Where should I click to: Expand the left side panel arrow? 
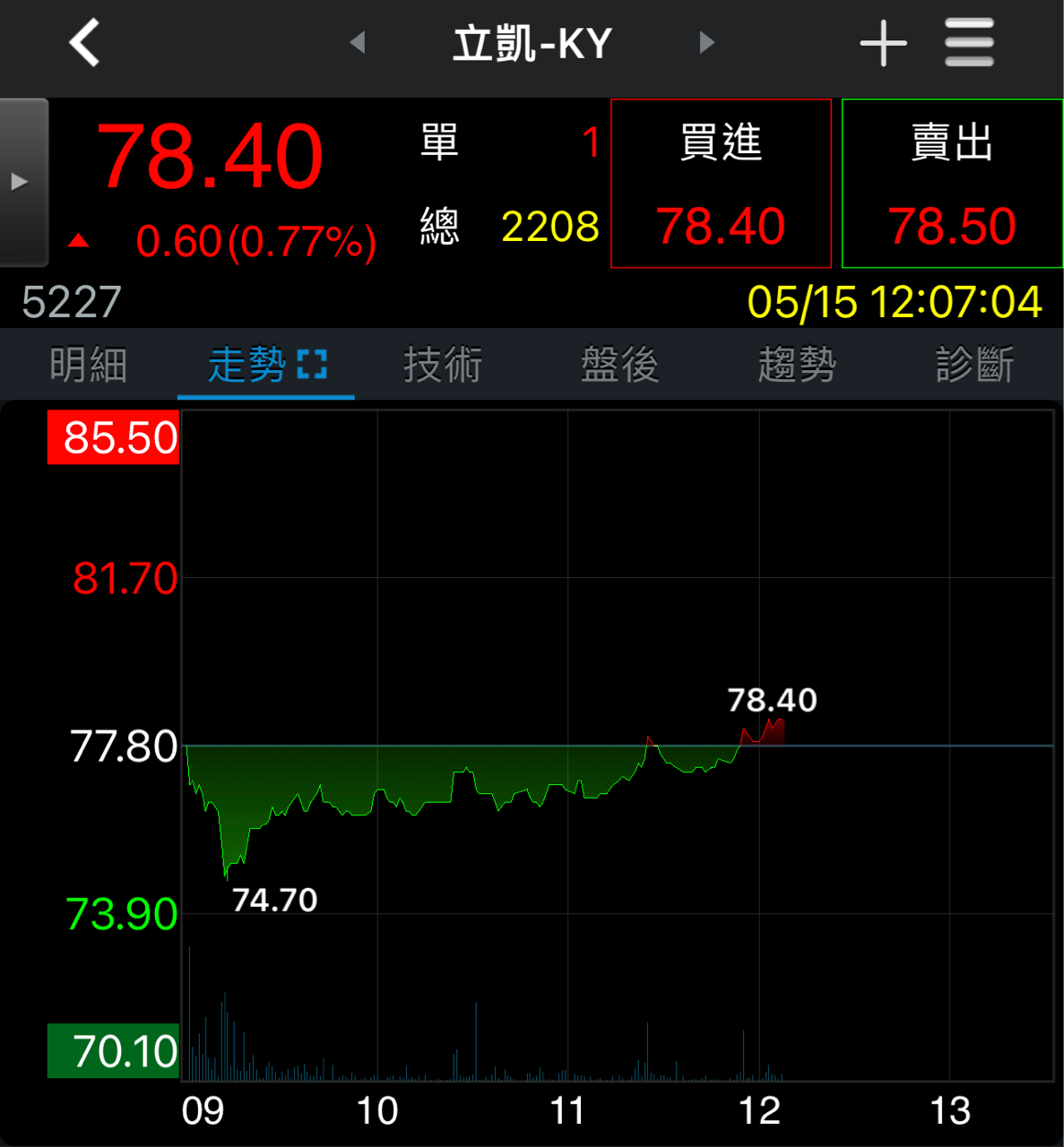coord(22,183)
